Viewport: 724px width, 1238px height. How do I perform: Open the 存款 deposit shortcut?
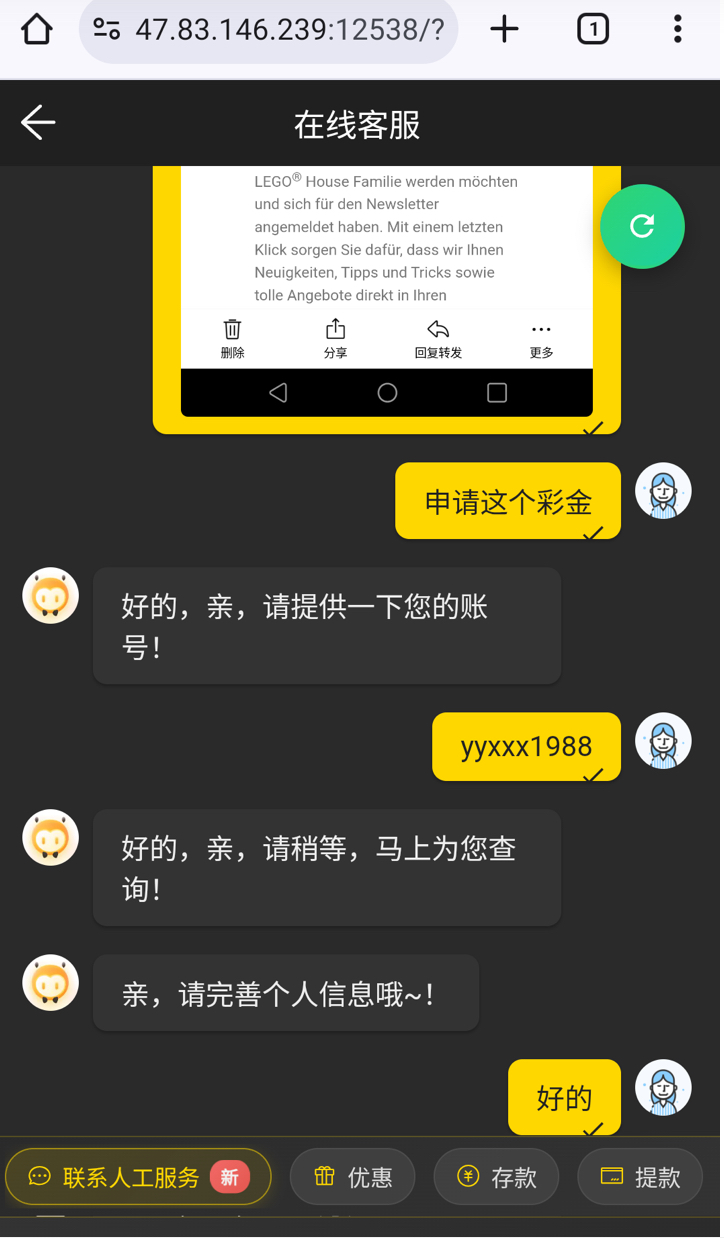click(x=496, y=1177)
